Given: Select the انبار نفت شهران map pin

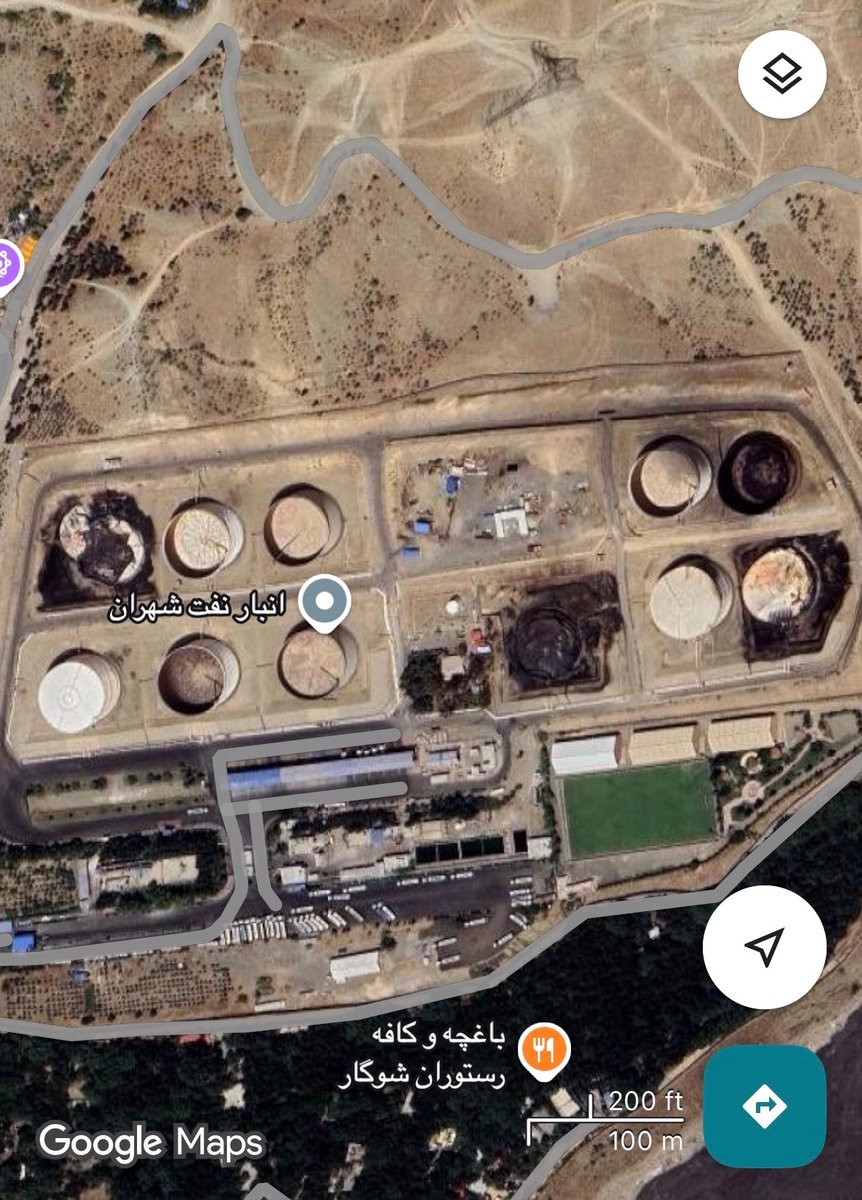Looking at the screenshot, I should coord(325,603).
